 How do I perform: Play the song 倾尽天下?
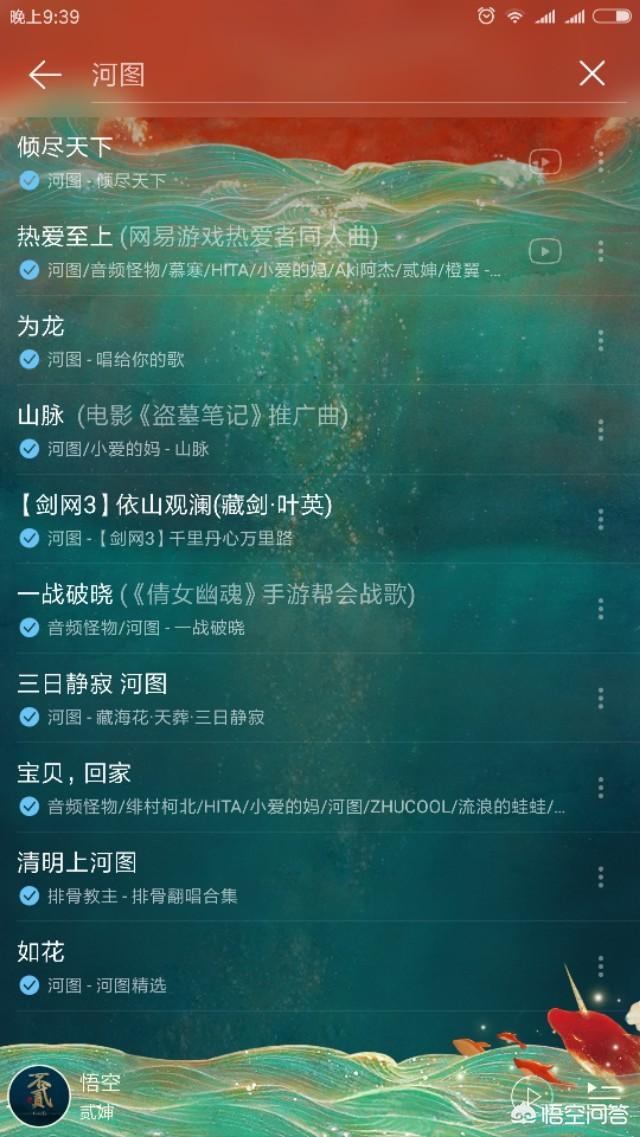(250, 163)
